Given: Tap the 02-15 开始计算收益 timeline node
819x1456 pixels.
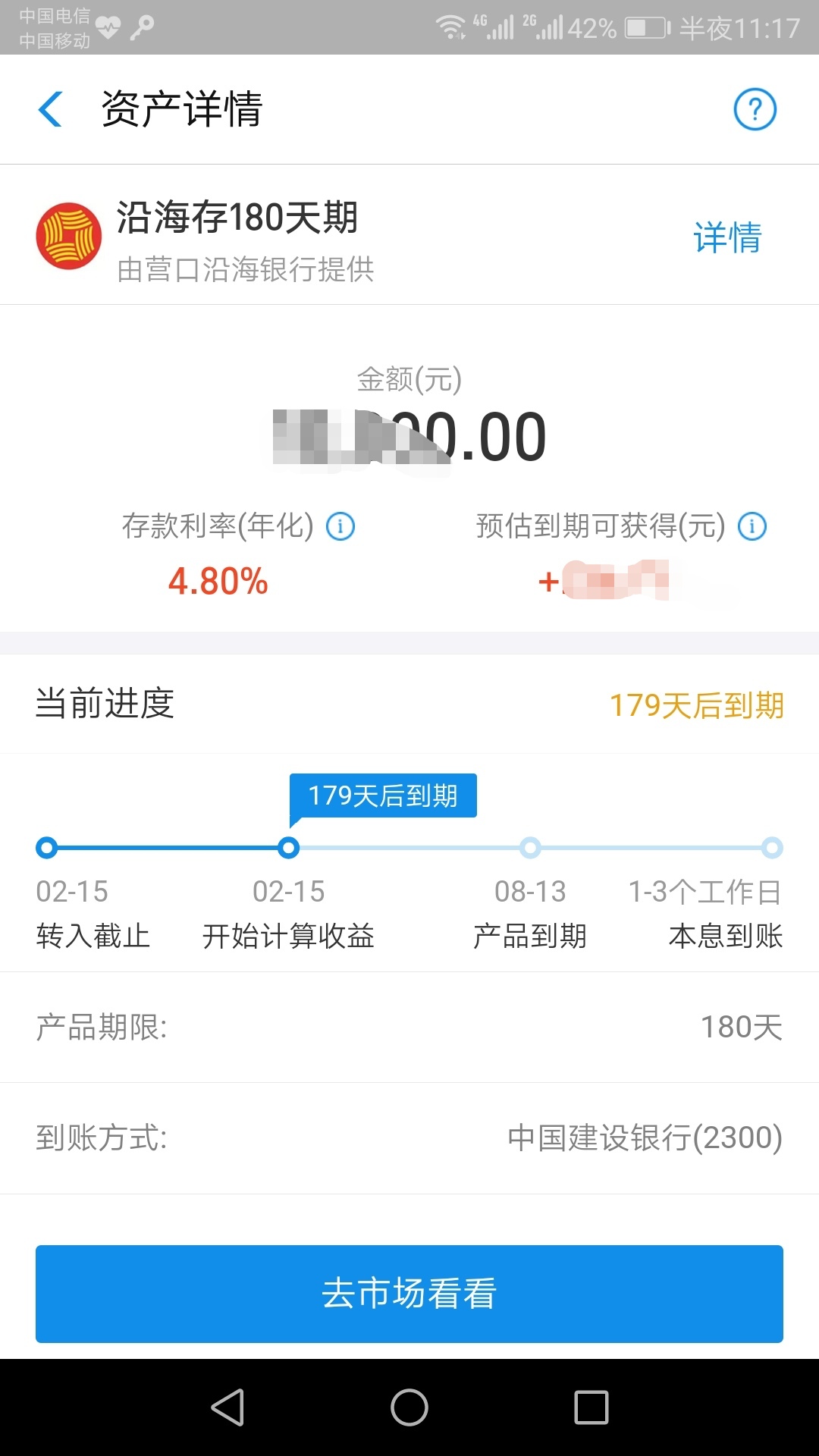Looking at the screenshot, I should pyautogui.click(x=288, y=848).
